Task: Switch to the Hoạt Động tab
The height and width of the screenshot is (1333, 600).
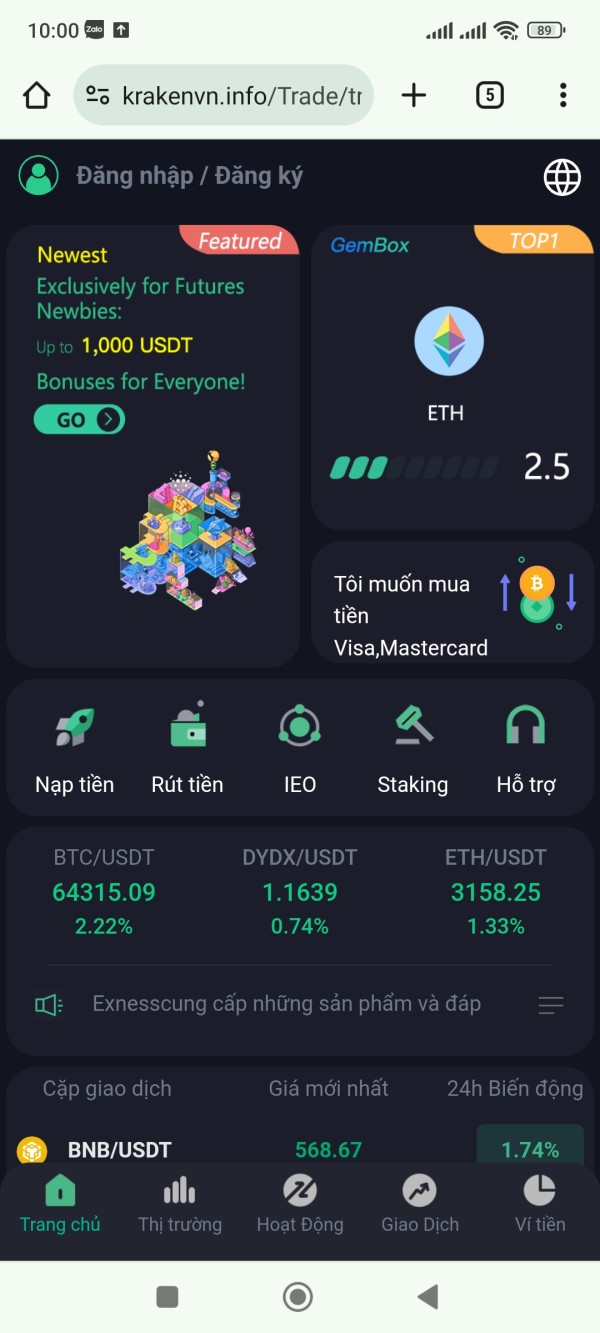Action: pos(300,1205)
